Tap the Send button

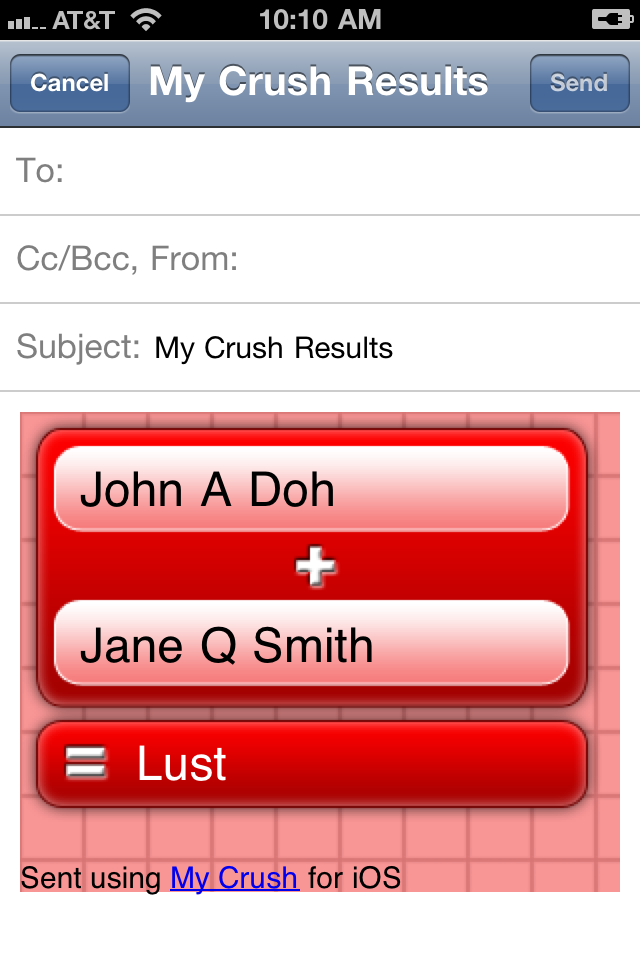coord(579,83)
